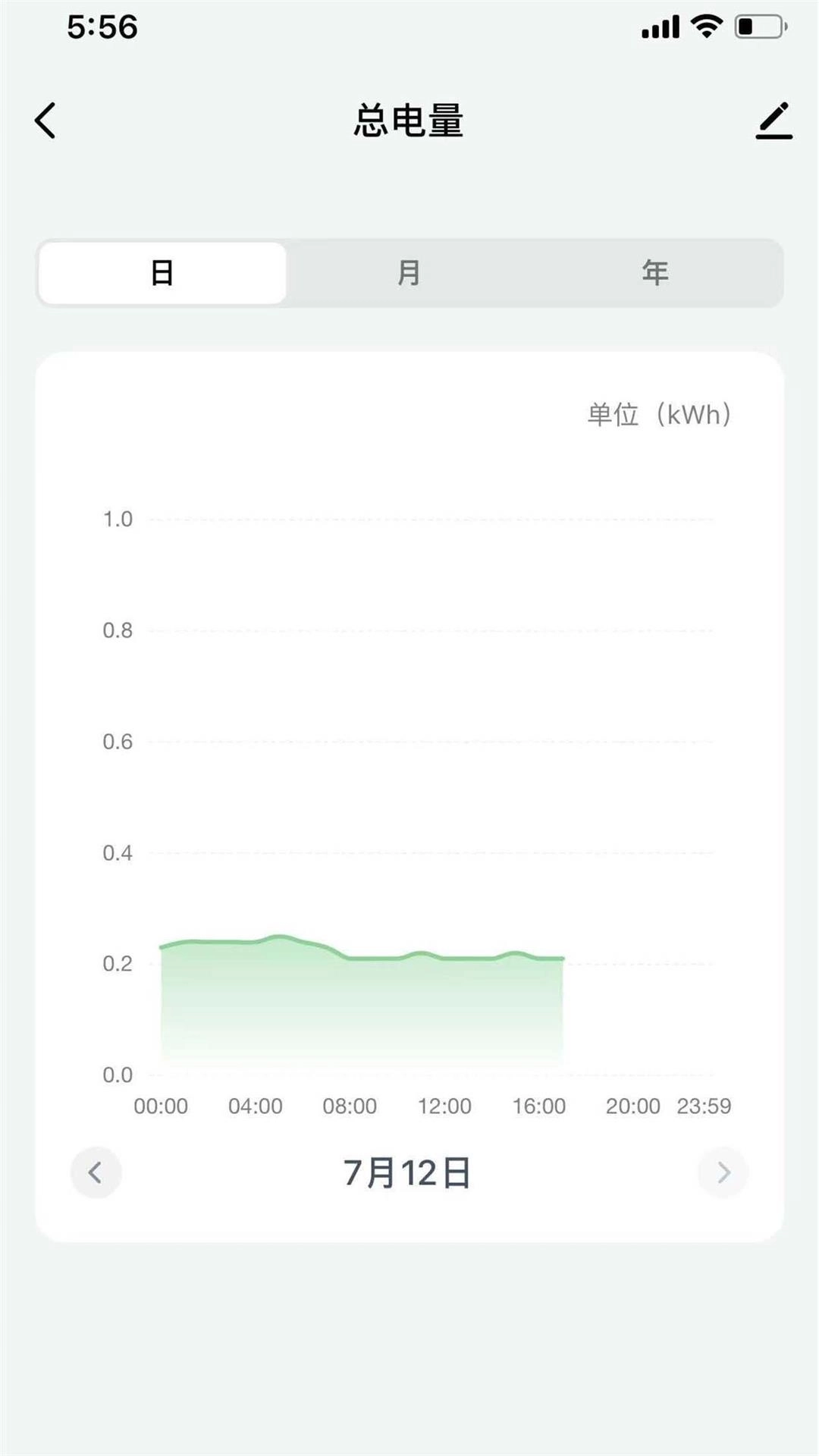Tap the Wi-Fi status icon
This screenshot has height=1456, width=819.
click(x=707, y=25)
